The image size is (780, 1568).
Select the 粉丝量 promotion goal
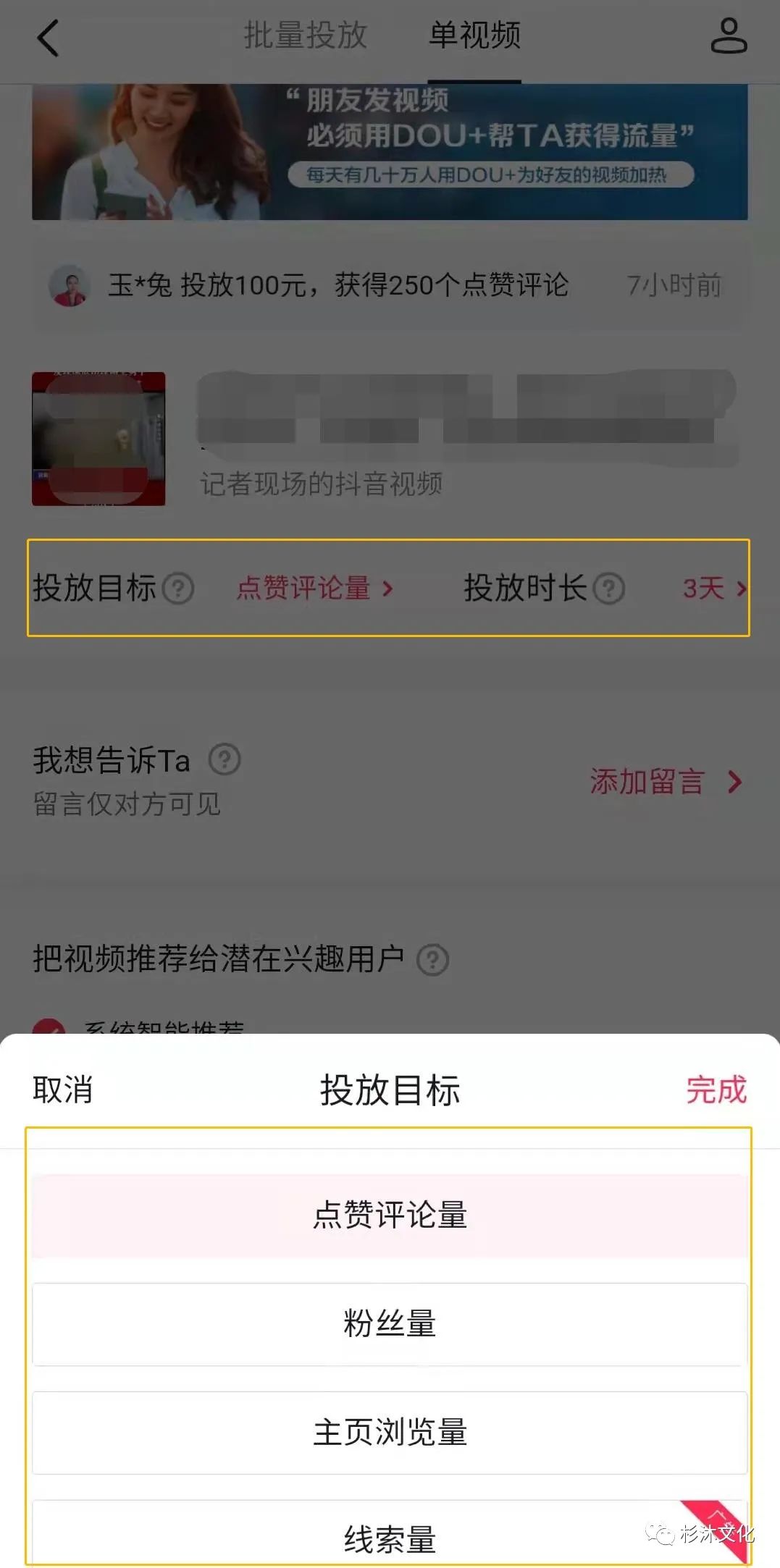pyautogui.click(x=390, y=1325)
